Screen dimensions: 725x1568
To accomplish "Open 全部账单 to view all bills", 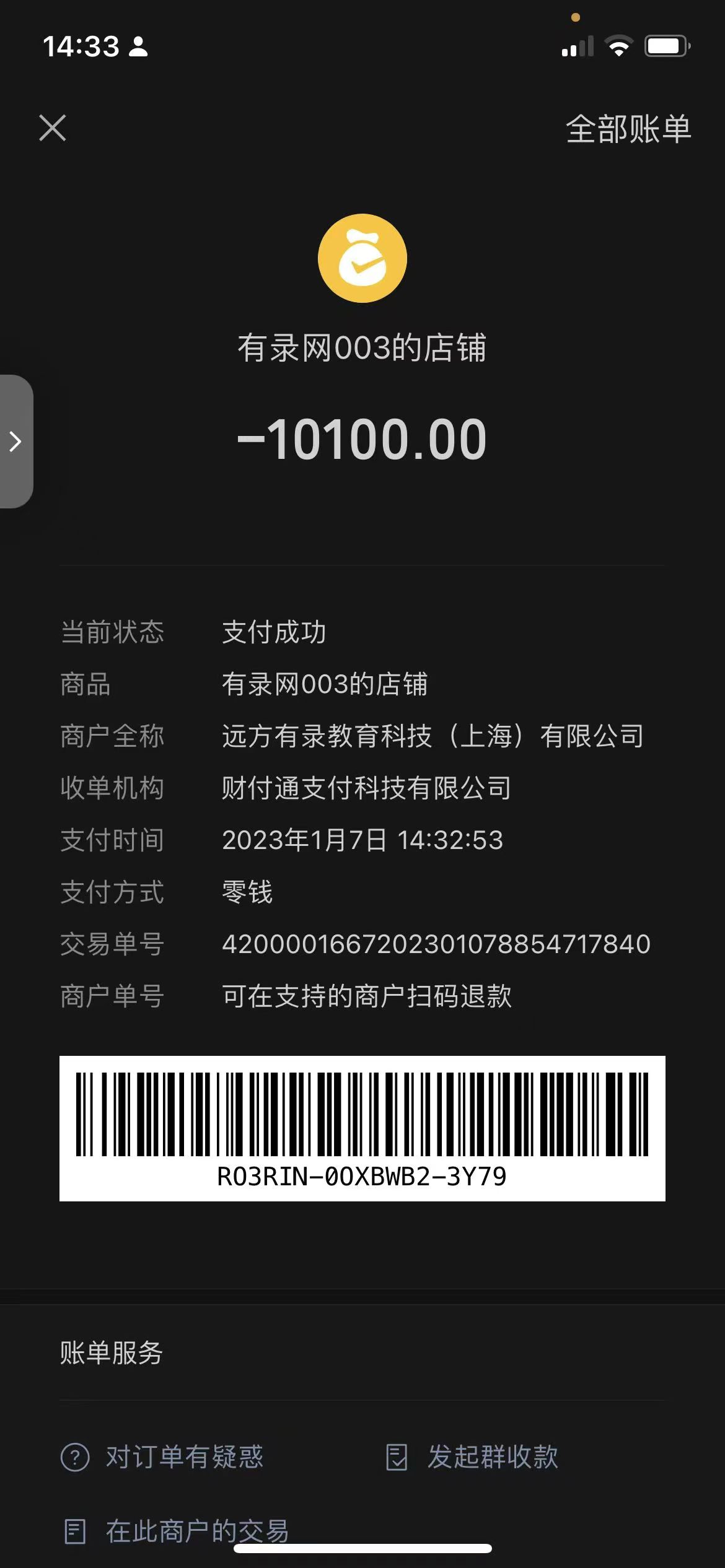I will pos(628,129).
